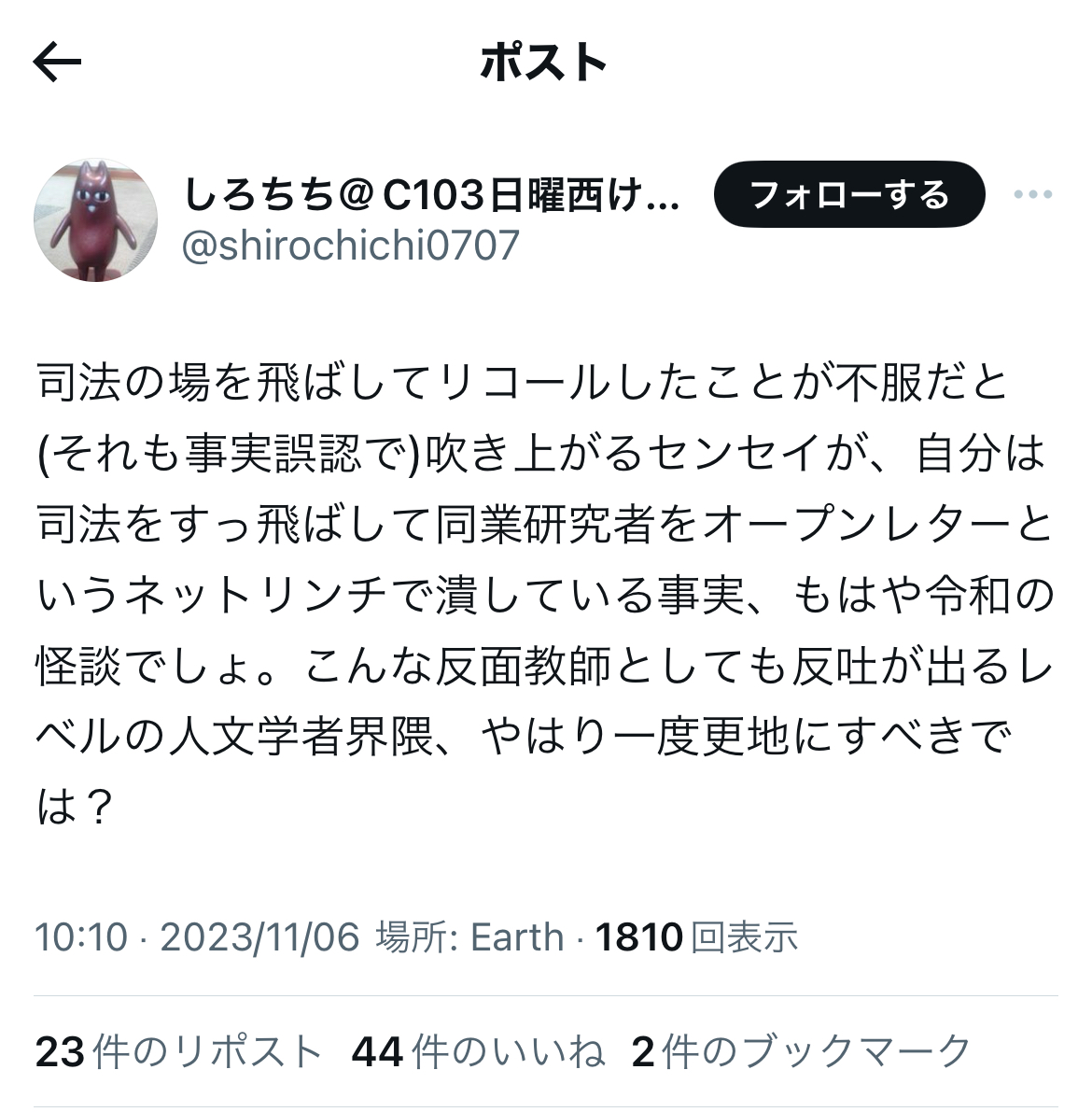Go back using the arrow

[58, 63]
